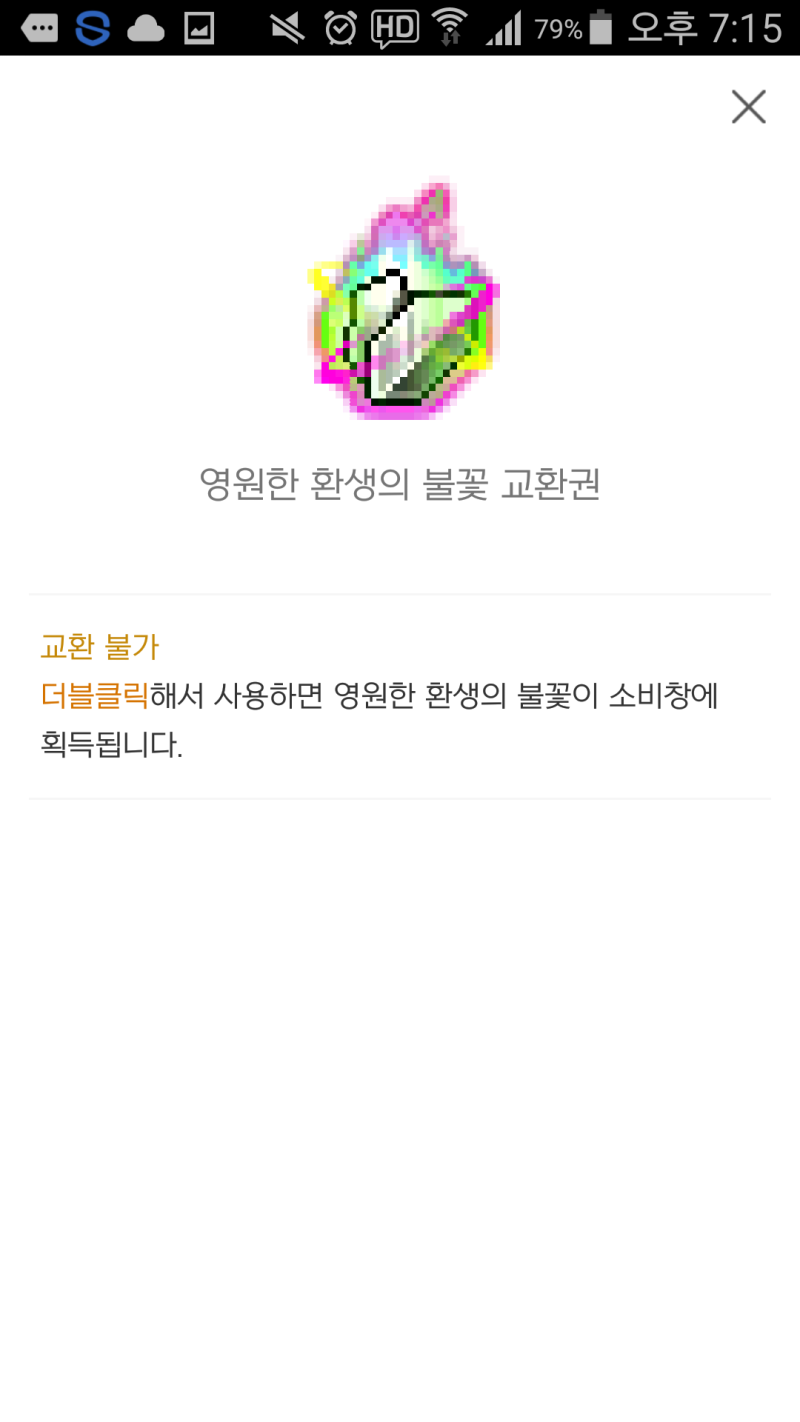Select the 교환 불가 label
Image resolution: width=800 pixels, height=1422 pixels.
[x=99, y=647]
